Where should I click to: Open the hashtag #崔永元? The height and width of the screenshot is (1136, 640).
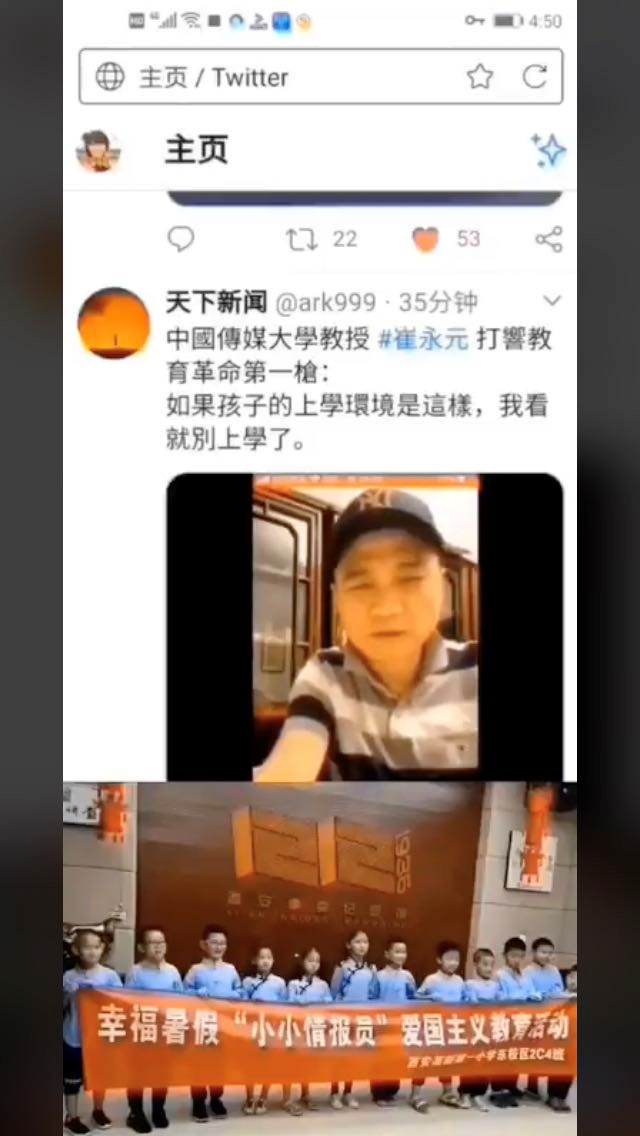click(x=424, y=339)
